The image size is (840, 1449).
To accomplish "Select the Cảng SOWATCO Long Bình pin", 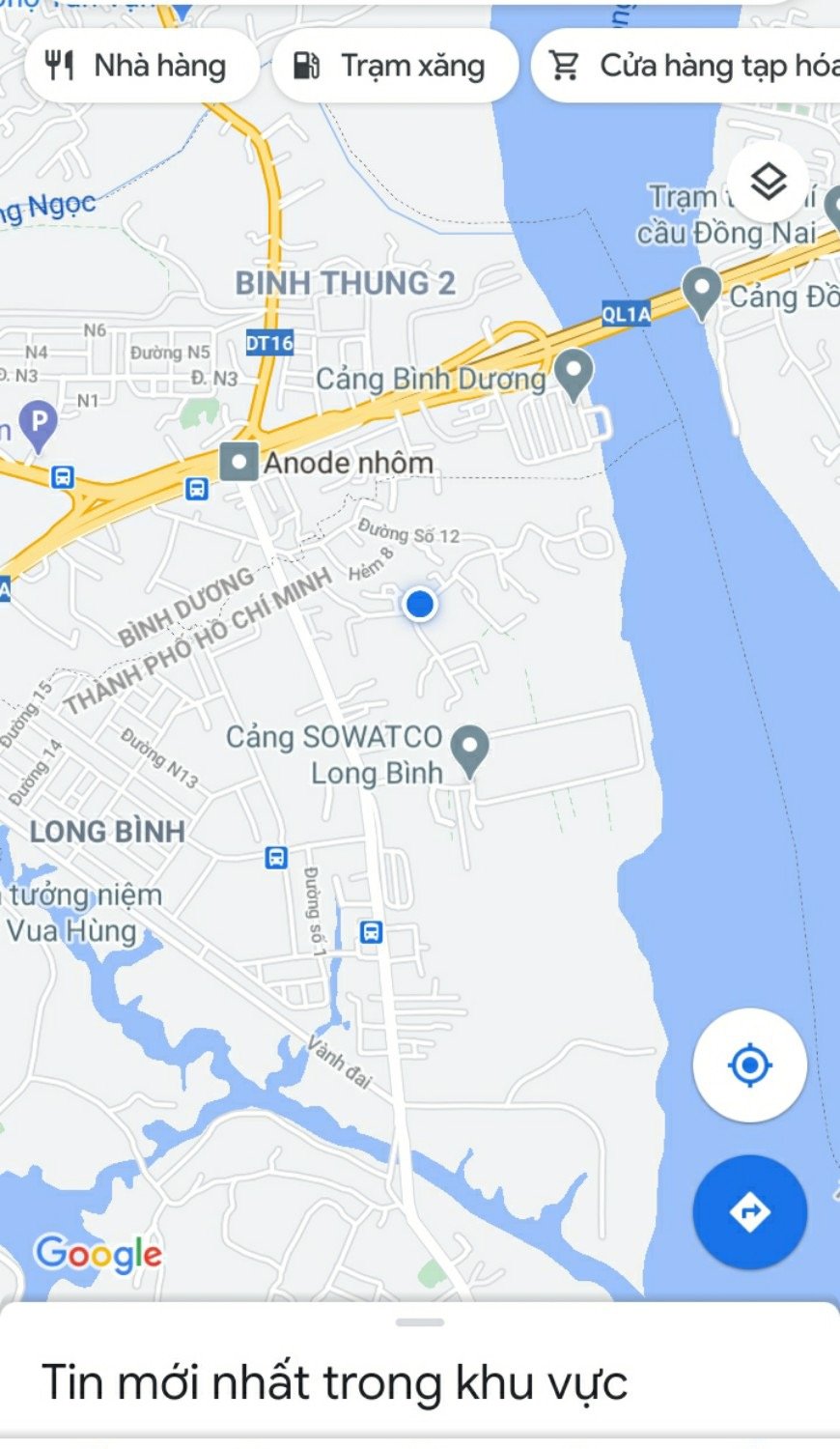I will click(x=469, y=751).
